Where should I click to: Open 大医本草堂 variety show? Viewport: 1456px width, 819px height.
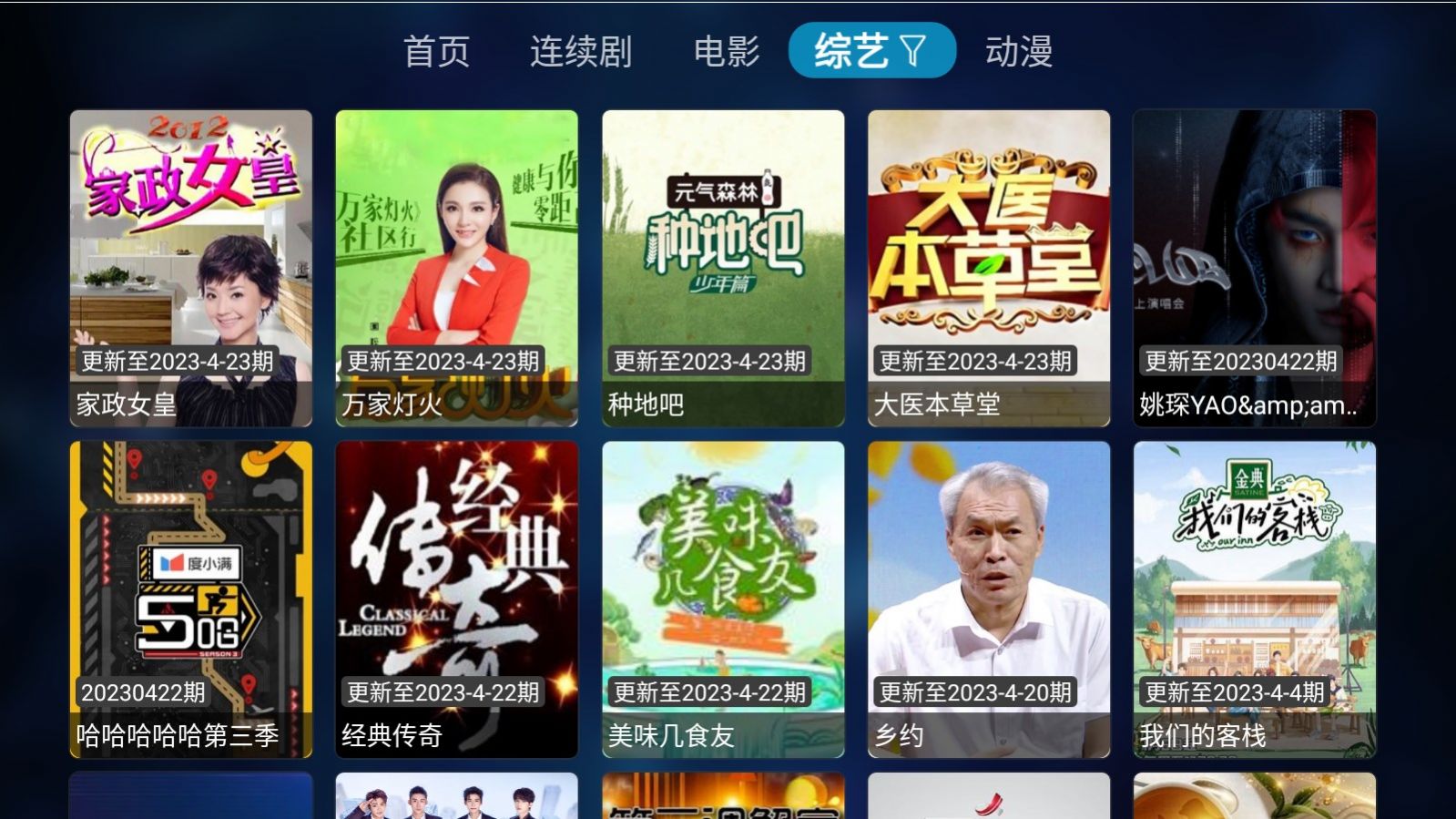pos(989,268)
